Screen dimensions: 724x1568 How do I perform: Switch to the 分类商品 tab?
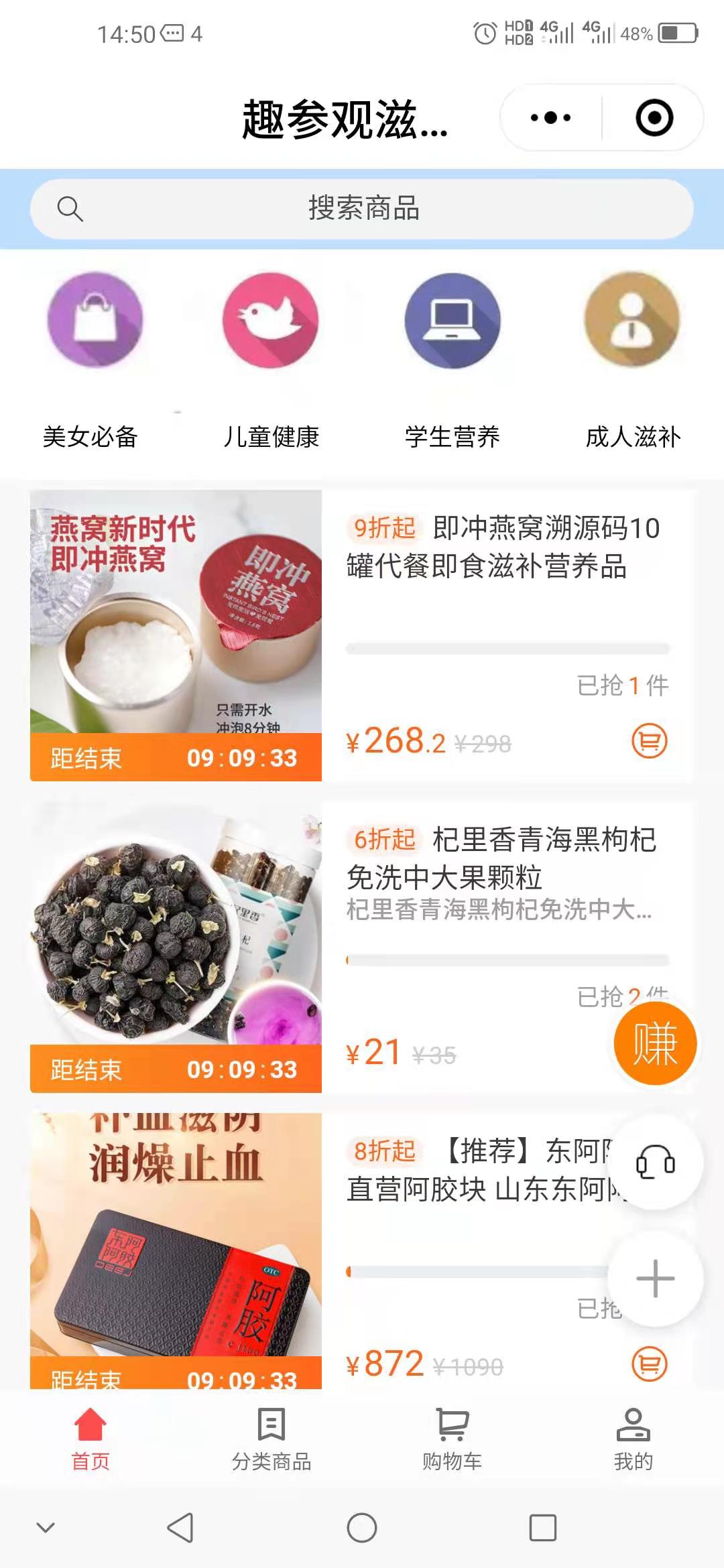(271, 1439)
